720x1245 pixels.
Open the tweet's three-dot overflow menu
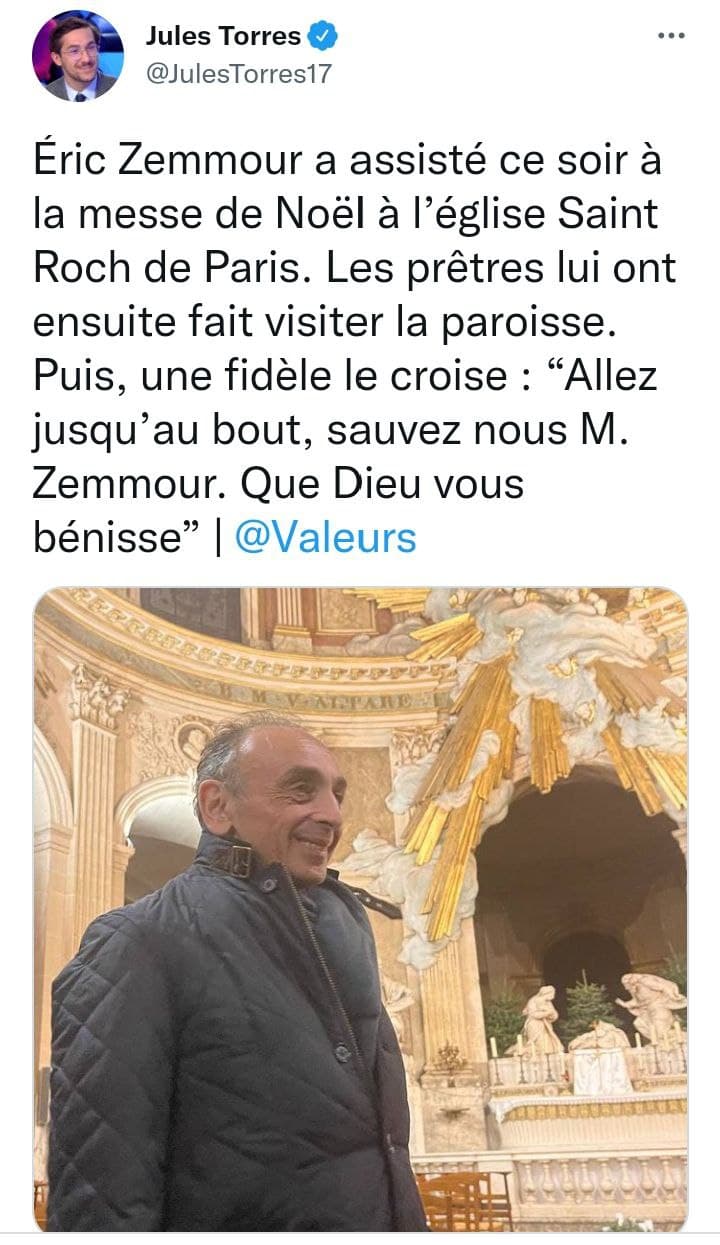pyautogui.click(x=671, y=36)
